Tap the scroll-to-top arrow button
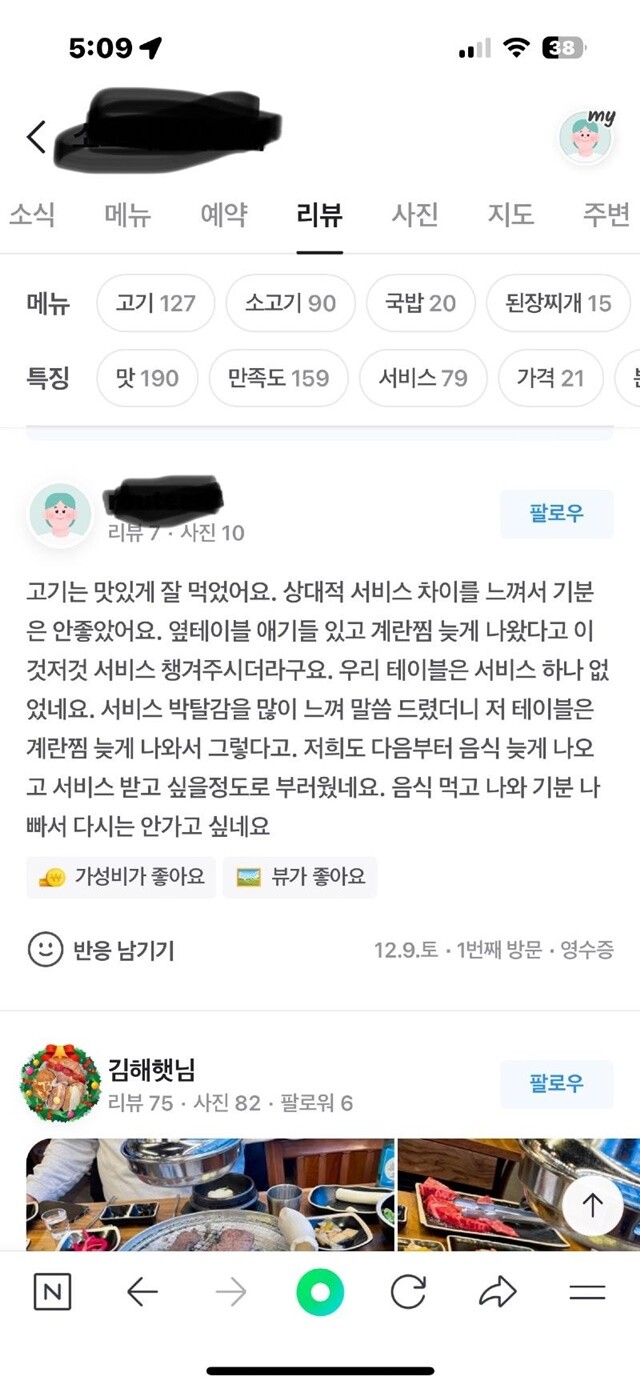This screenshot has width=640, height=1388. (x=592, y=1206)
